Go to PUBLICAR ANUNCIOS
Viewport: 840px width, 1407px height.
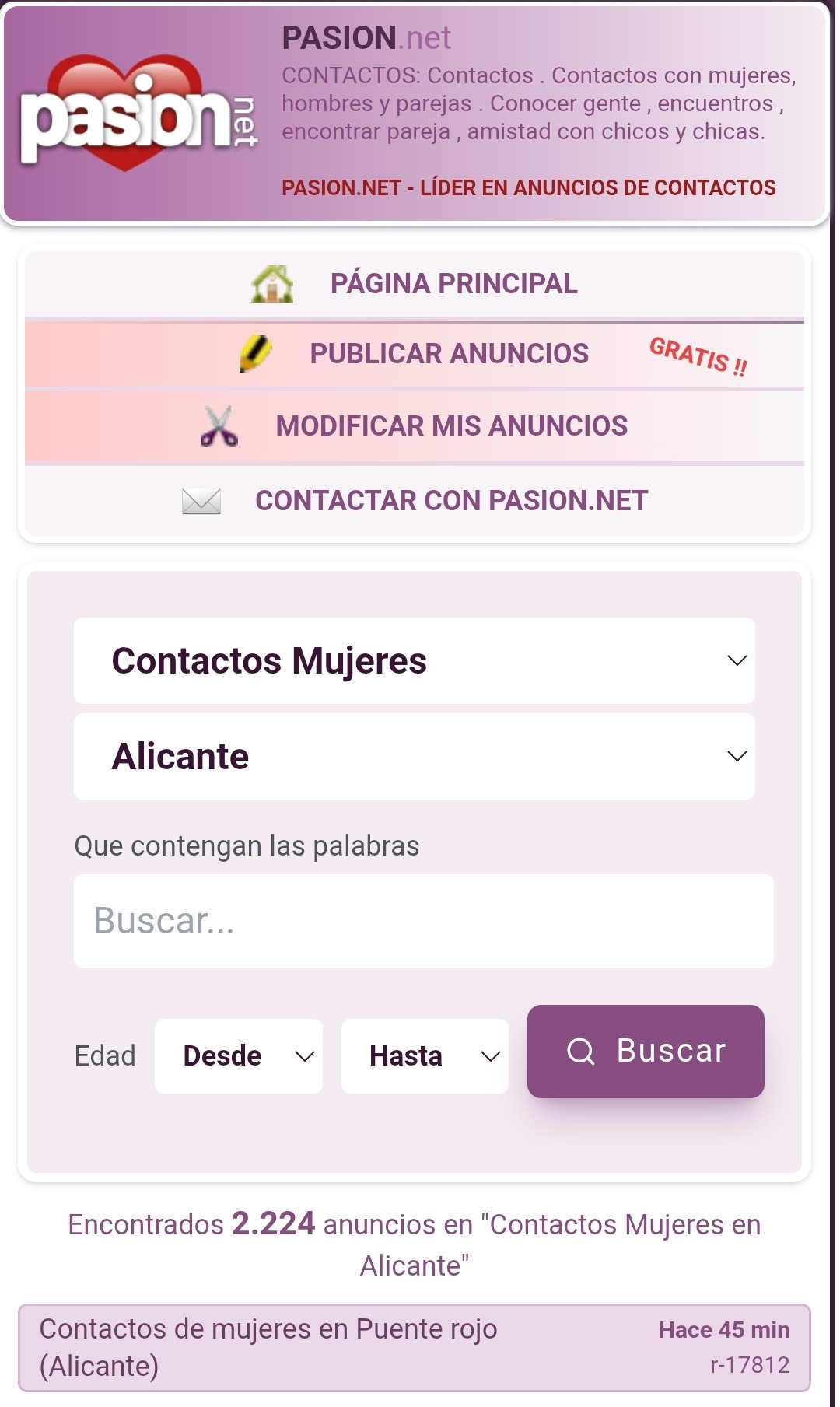point(415,354)
